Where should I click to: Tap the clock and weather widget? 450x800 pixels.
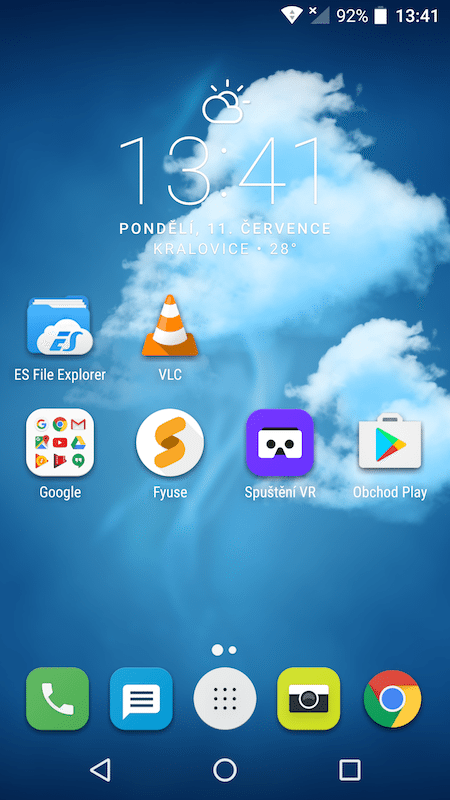coord(225,168)
